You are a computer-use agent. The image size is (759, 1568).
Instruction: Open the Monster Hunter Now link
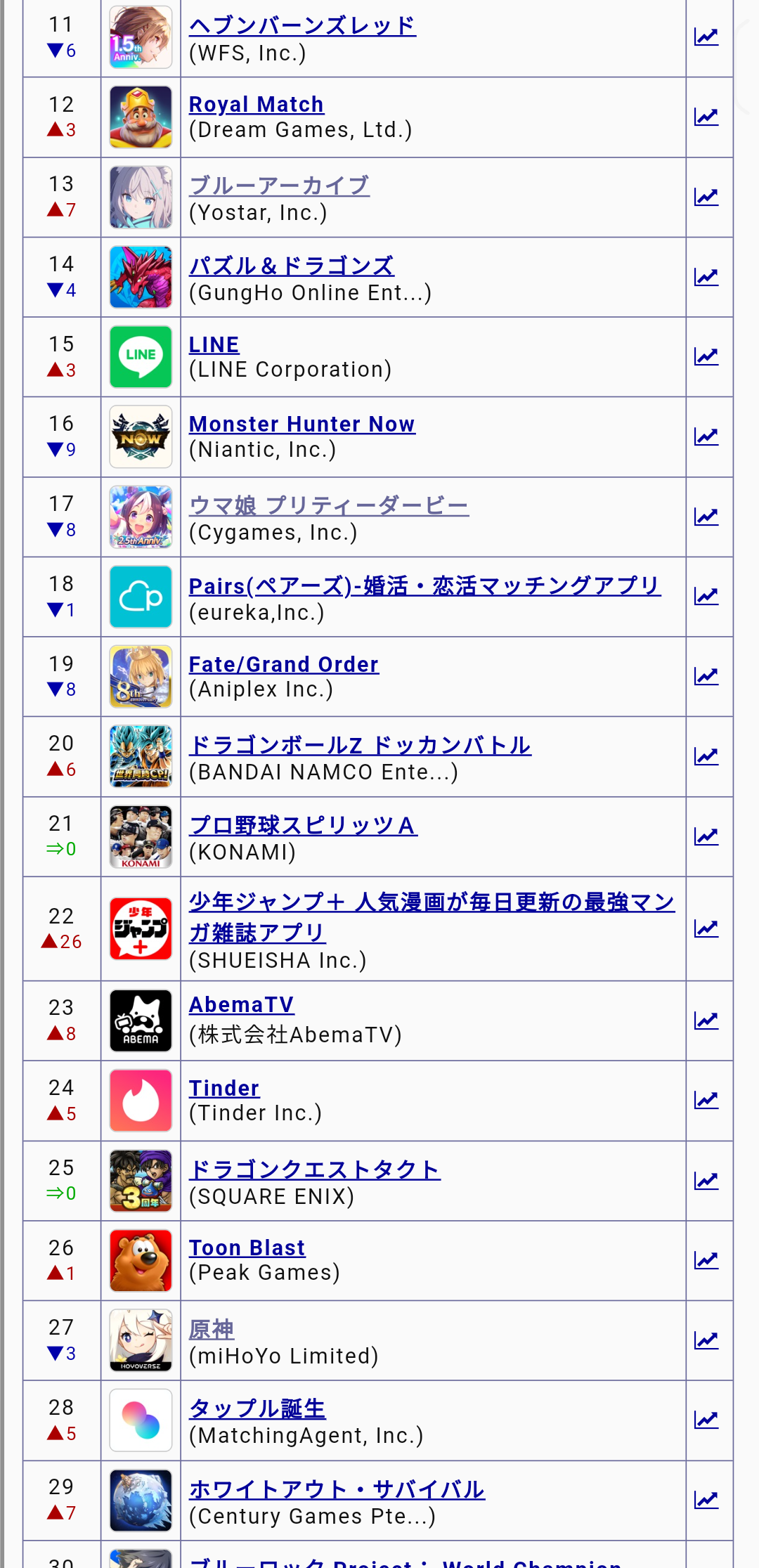pos(302,425)
